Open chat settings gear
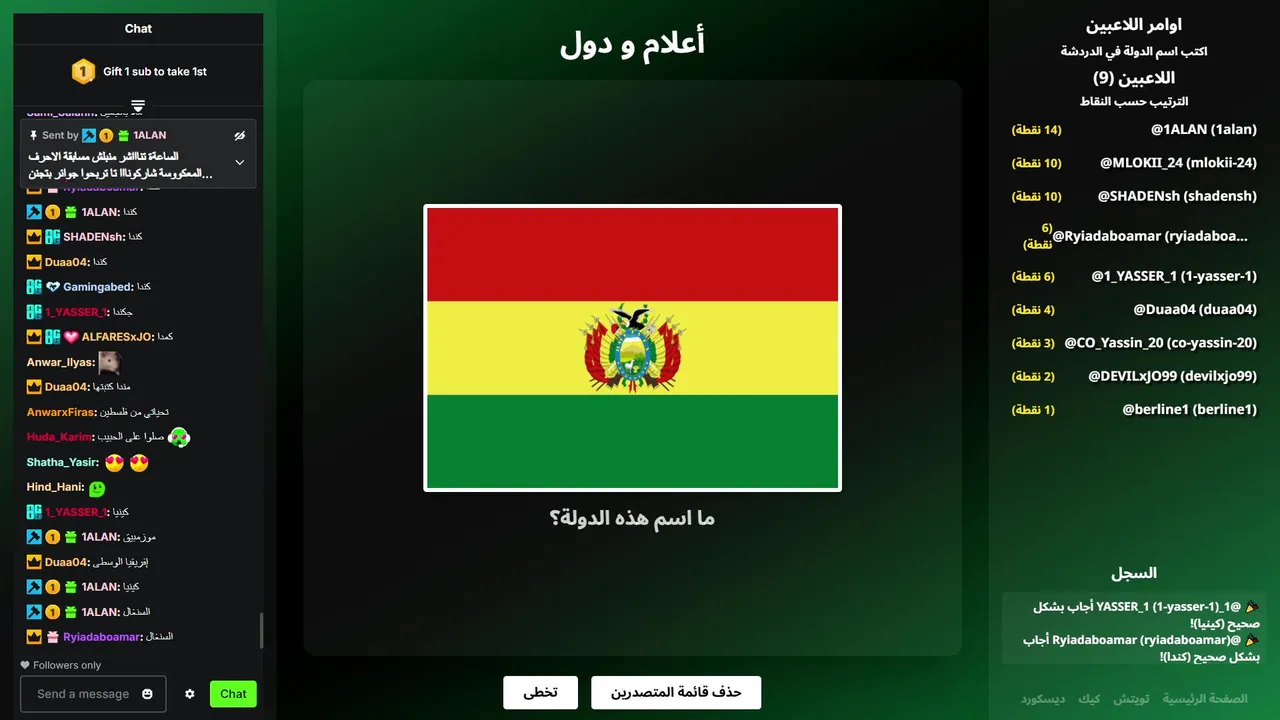Viewport: 1280px width, 720px height. pos(190,694)
